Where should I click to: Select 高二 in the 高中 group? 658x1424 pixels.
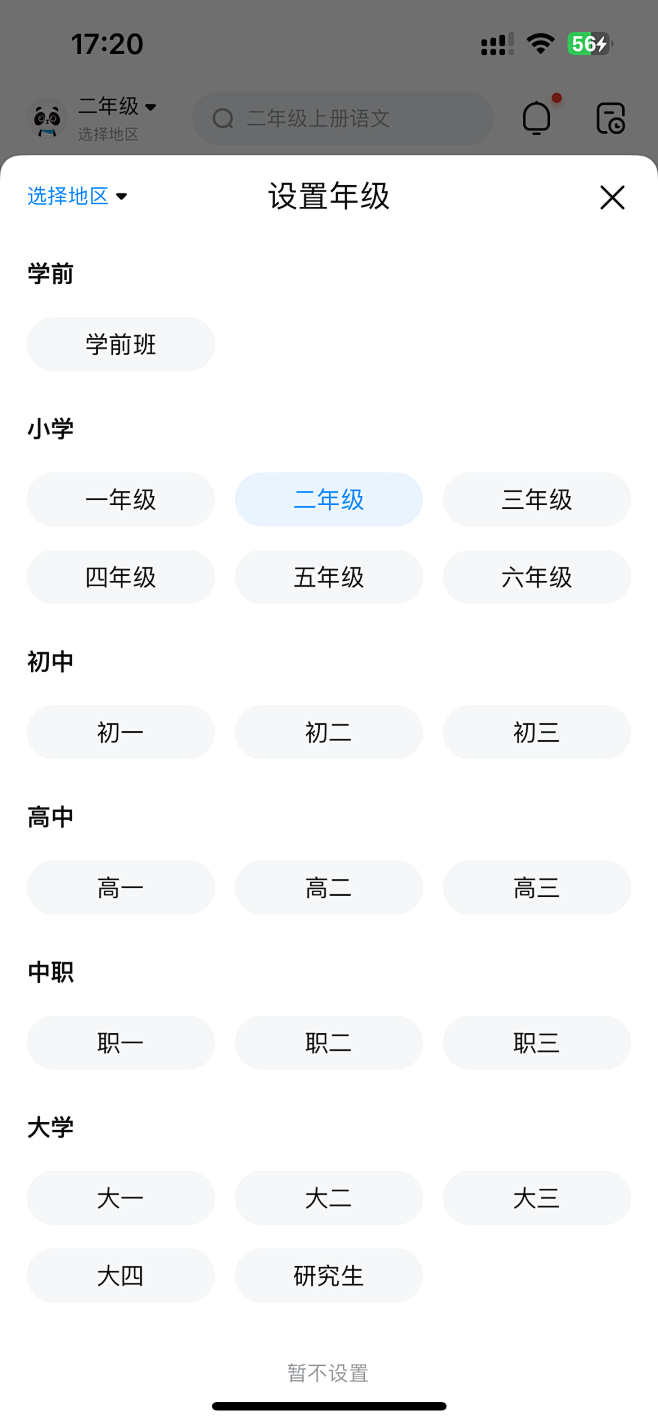point(329,887)
